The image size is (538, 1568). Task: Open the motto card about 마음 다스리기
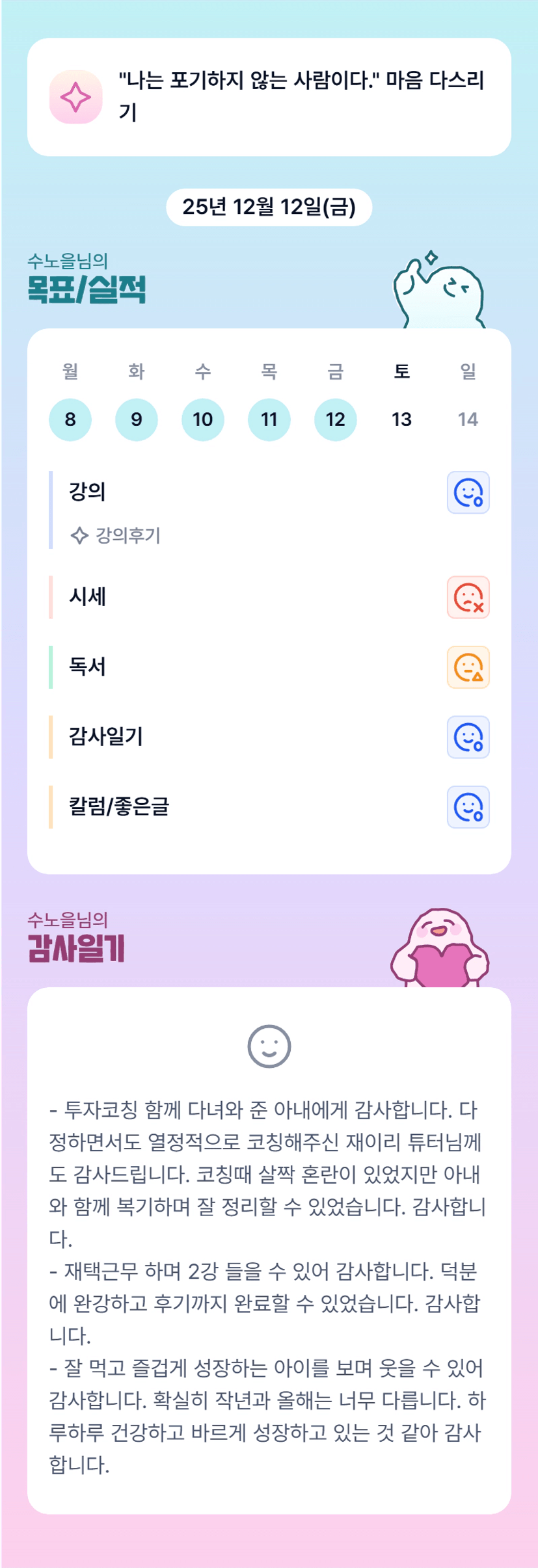269,97
